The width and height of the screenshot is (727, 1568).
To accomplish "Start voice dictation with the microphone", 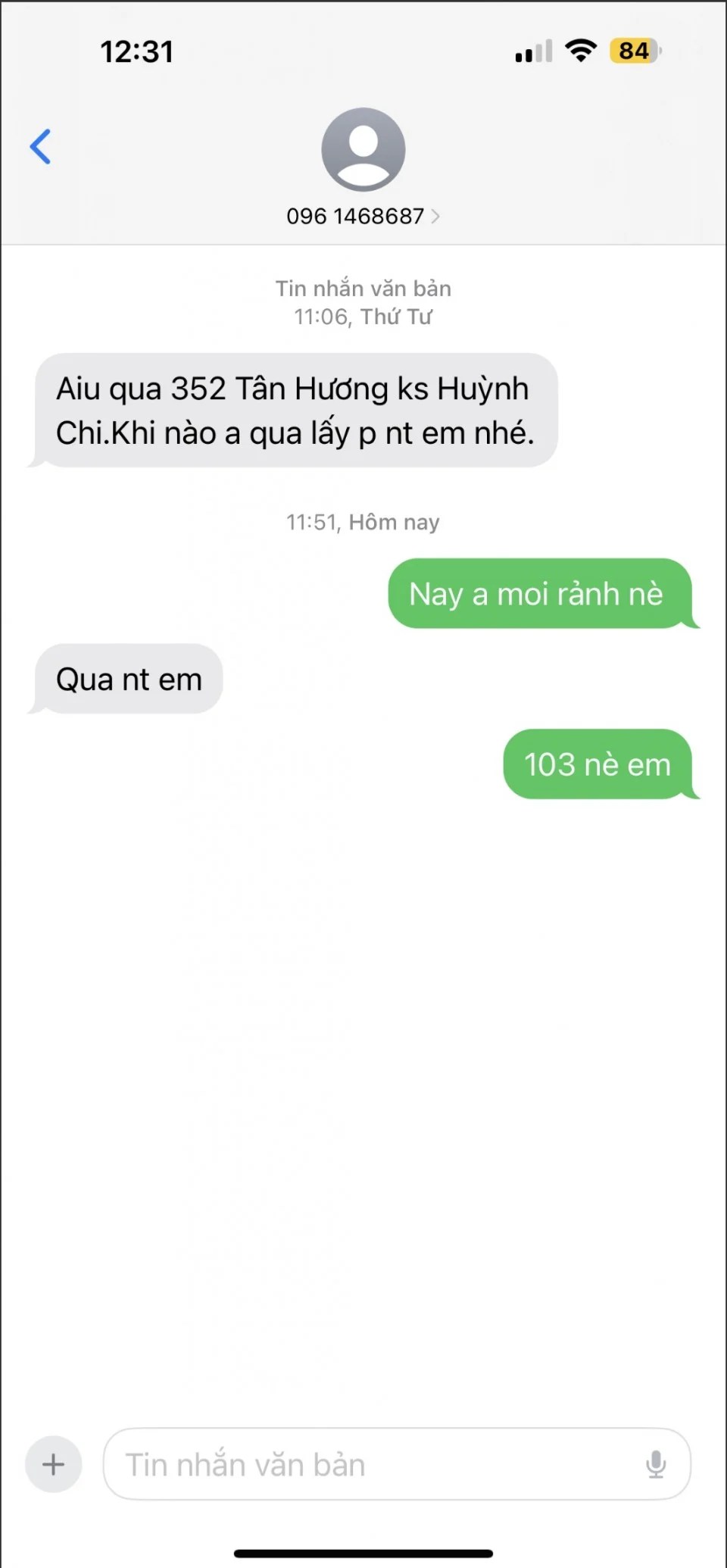I will (656, 1464).
